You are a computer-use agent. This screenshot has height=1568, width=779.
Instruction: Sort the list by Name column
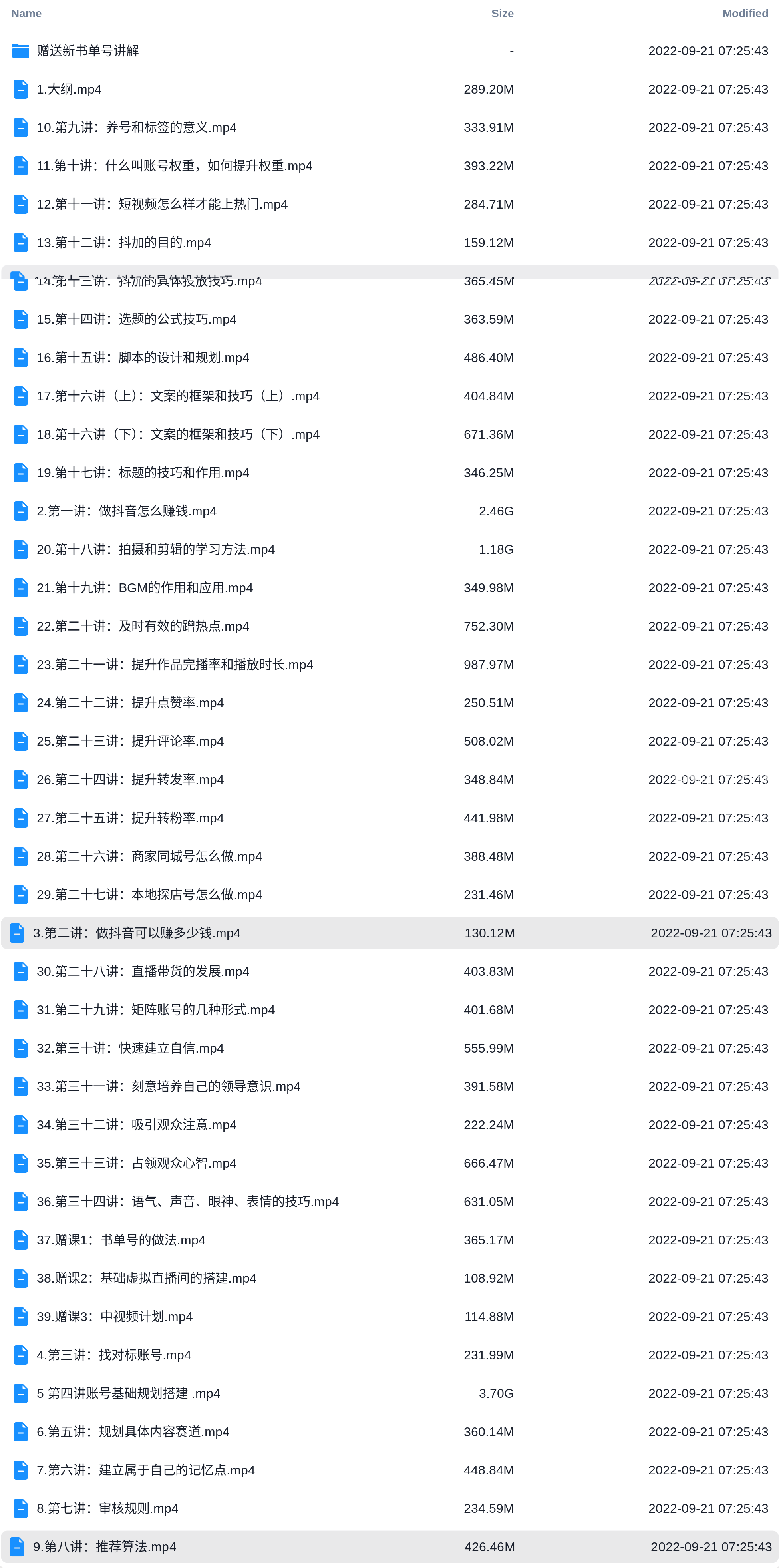(26, 14)
